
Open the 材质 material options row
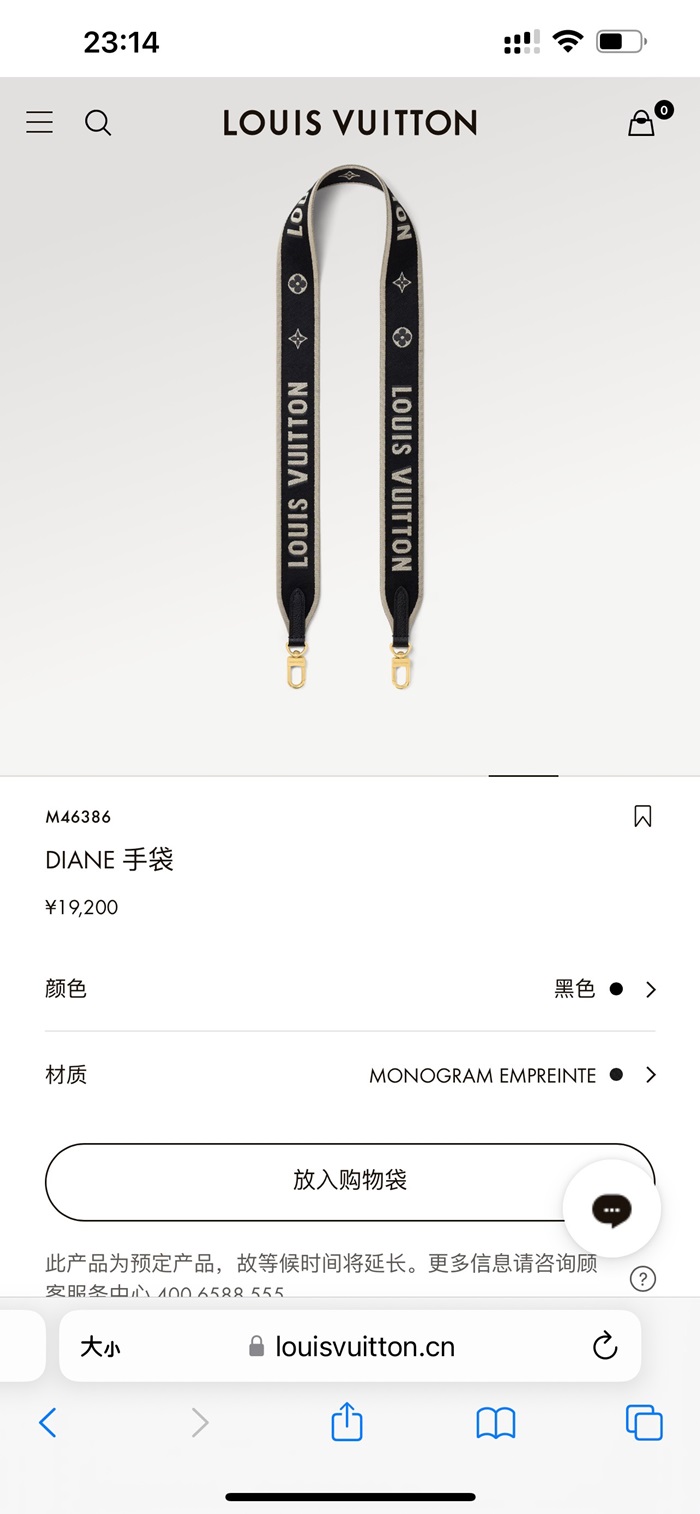[x=350, y=1075]
